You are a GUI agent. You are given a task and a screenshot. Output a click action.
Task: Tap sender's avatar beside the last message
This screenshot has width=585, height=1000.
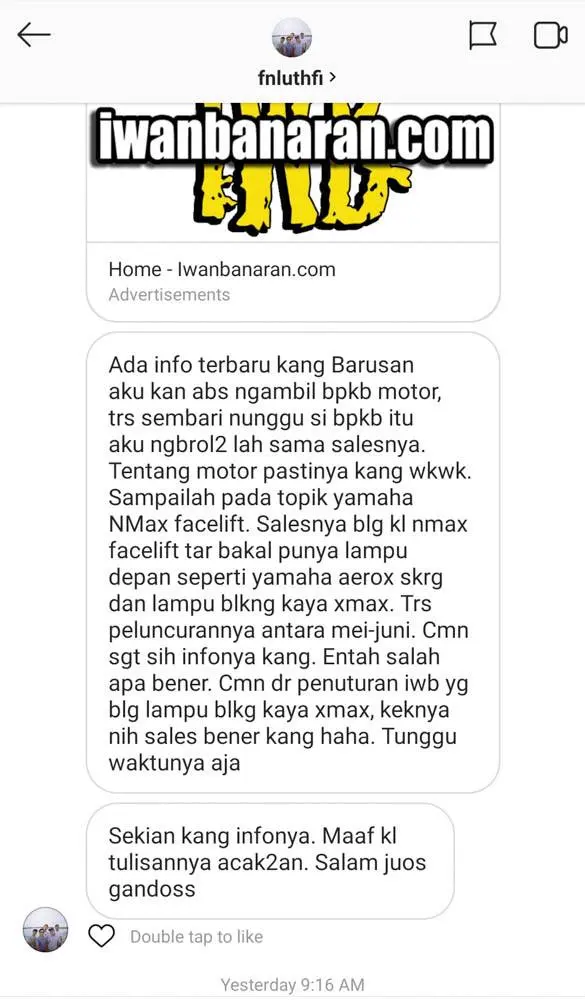coord(45,930)
